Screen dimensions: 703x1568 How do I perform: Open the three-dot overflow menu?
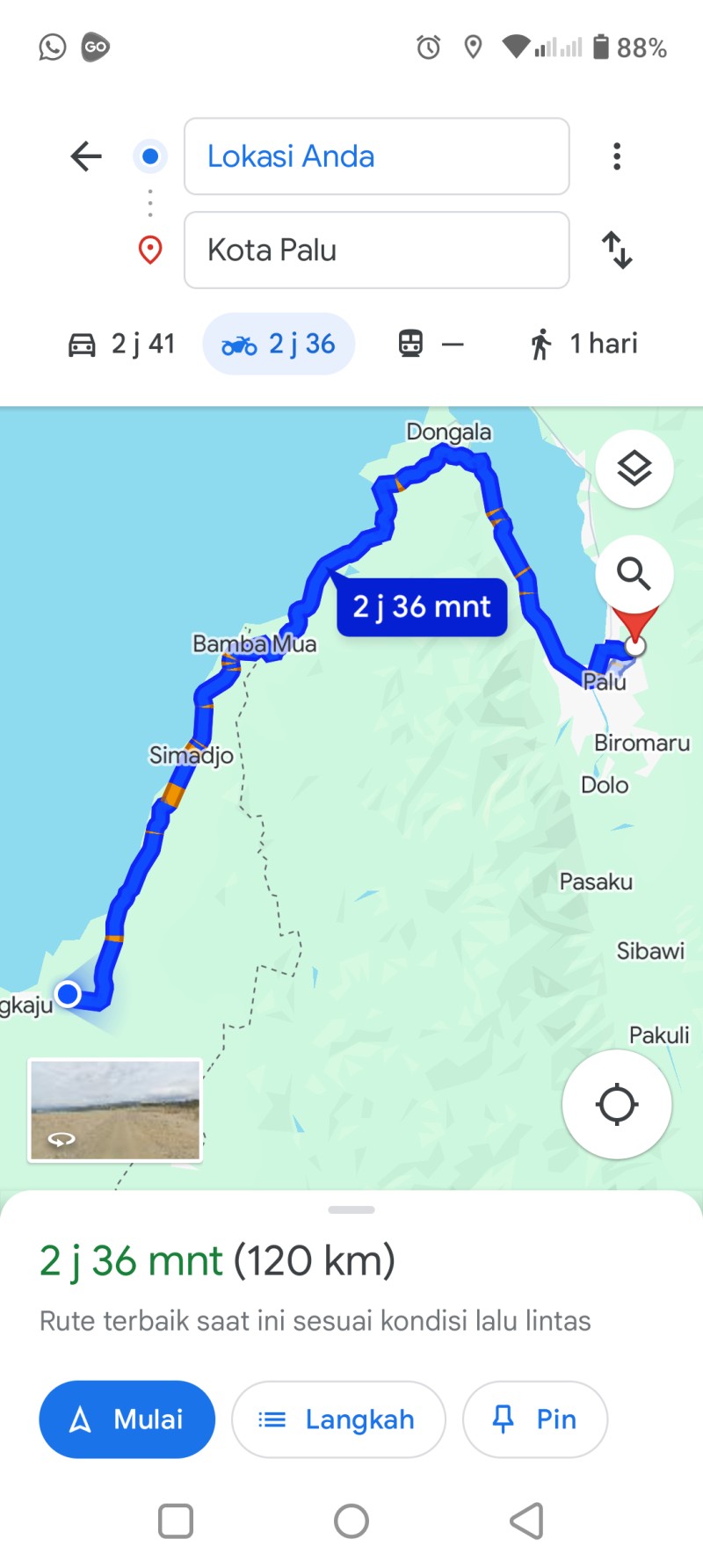coord(617,156)
